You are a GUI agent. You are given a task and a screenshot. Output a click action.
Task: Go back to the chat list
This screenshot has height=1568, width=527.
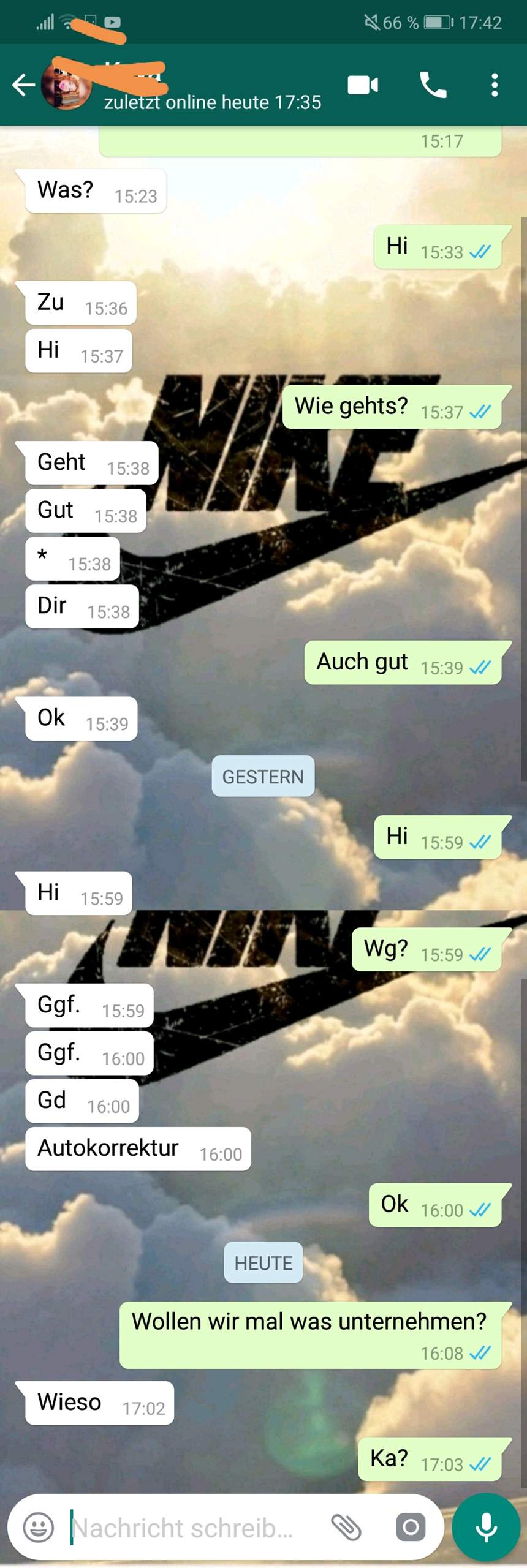coord(23,85)
